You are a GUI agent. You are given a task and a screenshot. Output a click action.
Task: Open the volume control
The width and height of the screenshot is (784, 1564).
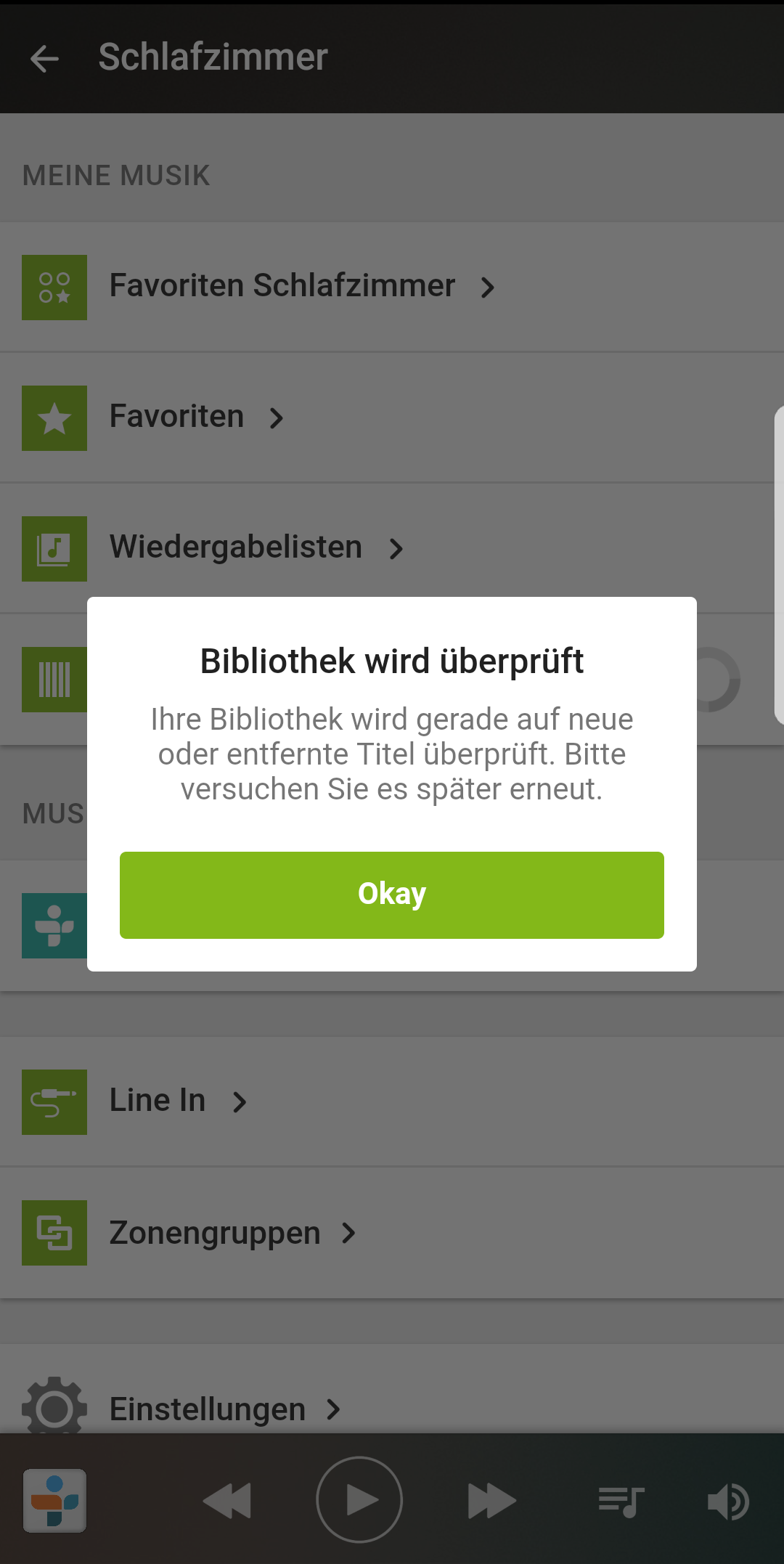coord(728,1501)
